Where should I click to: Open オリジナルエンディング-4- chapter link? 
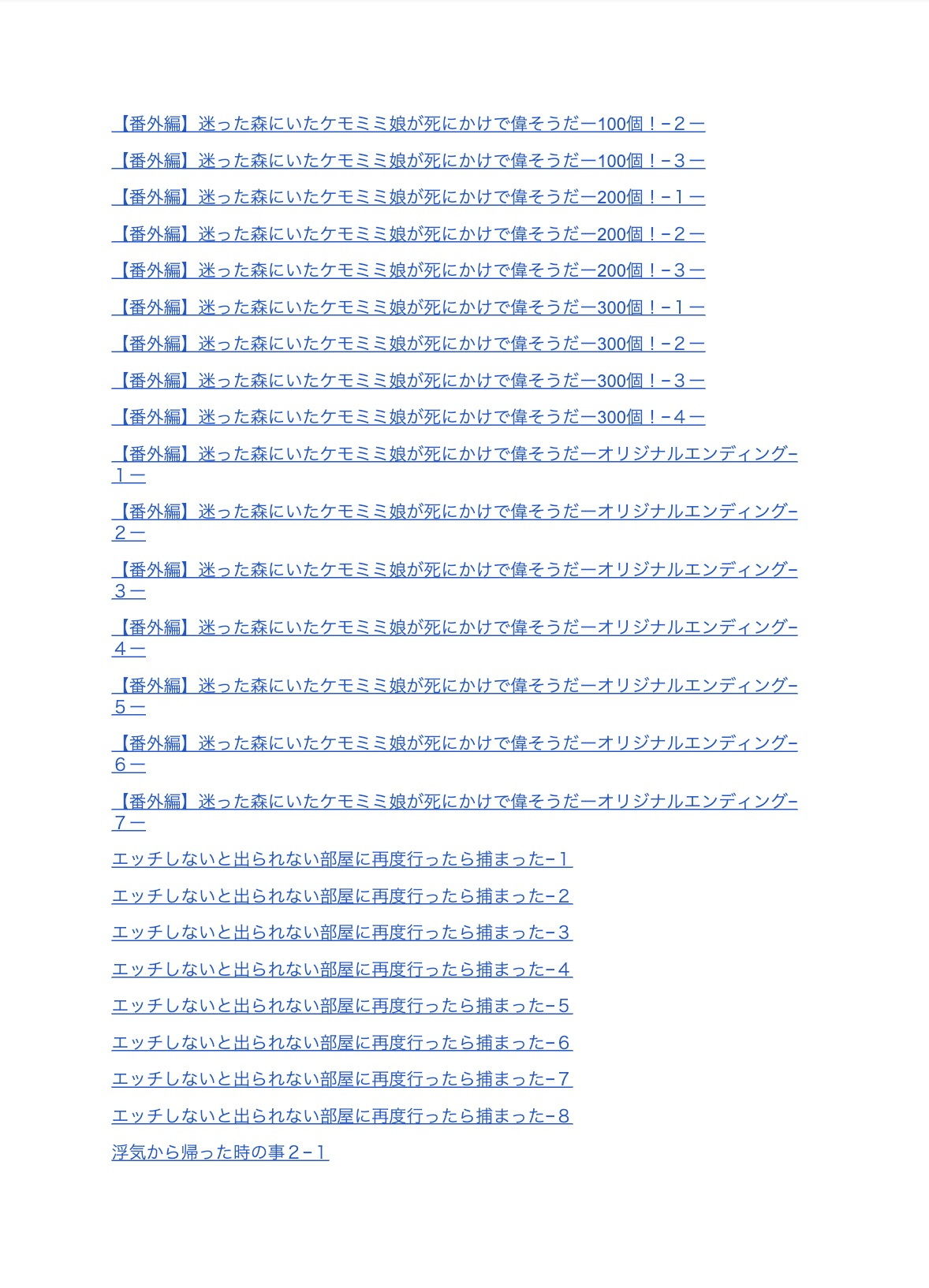(454, 627)
